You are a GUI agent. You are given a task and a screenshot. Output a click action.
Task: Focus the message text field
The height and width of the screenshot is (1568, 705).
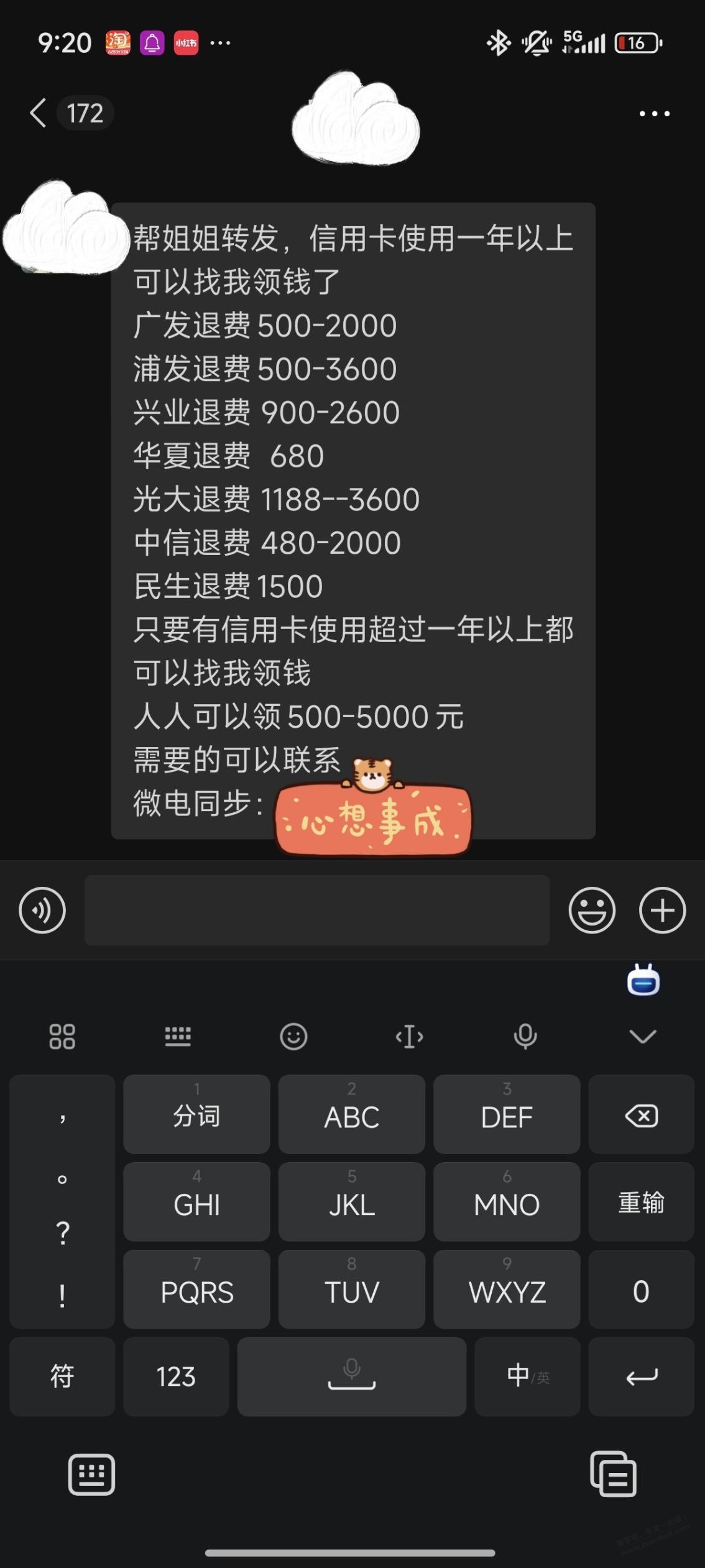[x=317, y=910]
